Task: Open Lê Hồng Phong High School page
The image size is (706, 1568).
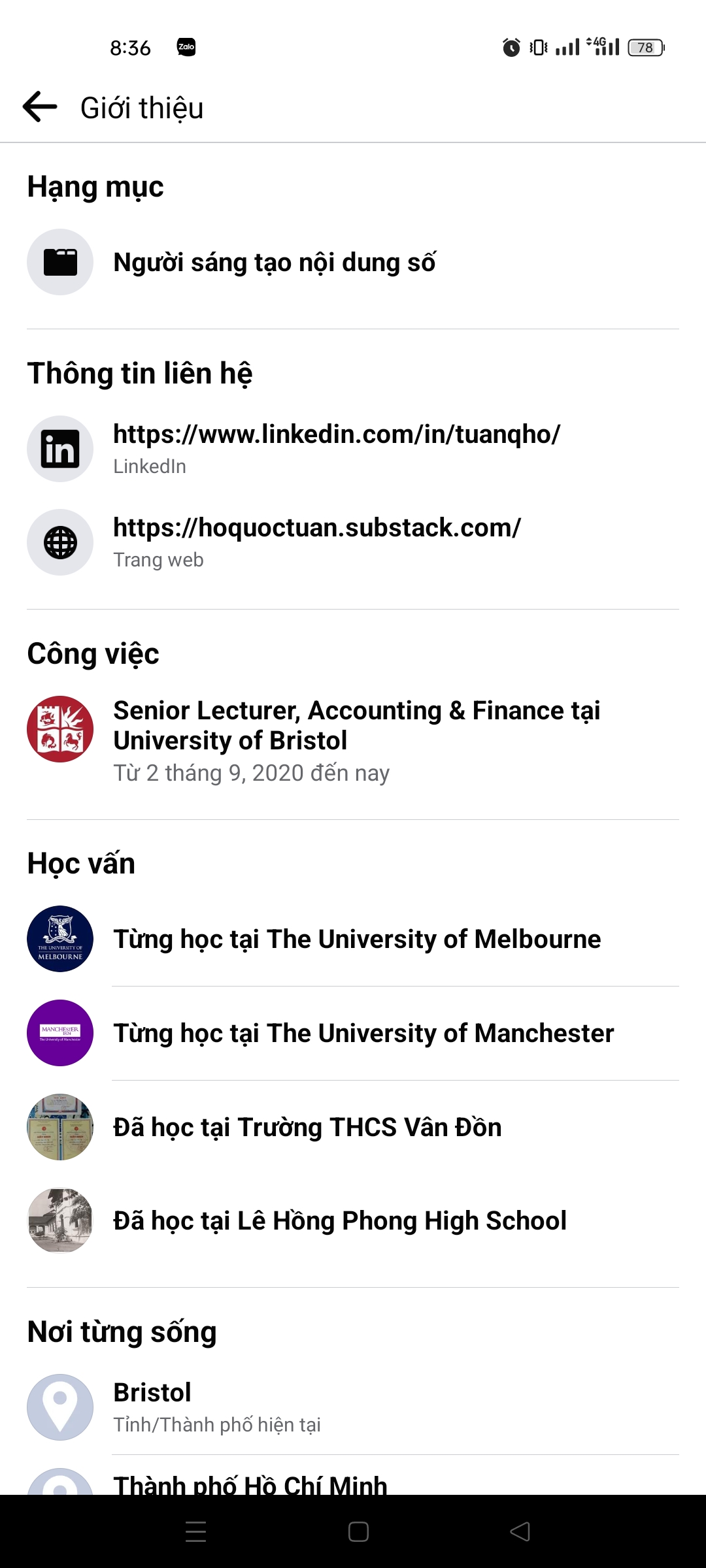Action: [x=339, y=1221]
